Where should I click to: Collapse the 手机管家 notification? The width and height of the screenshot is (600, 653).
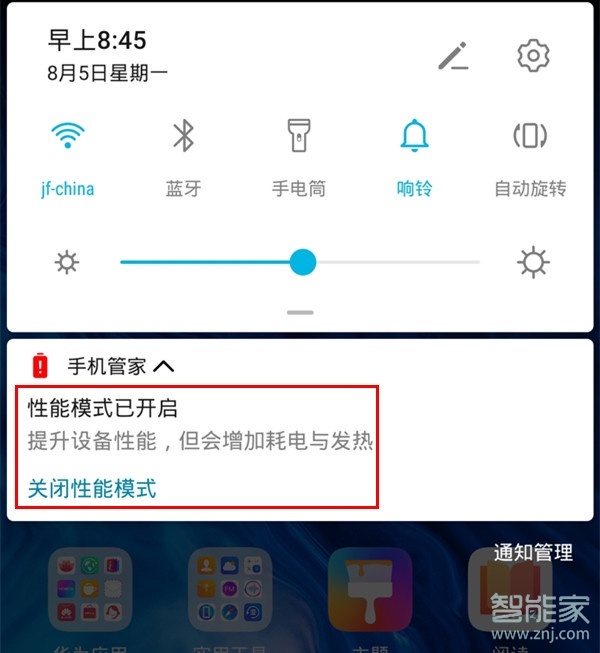click(165, 366)
